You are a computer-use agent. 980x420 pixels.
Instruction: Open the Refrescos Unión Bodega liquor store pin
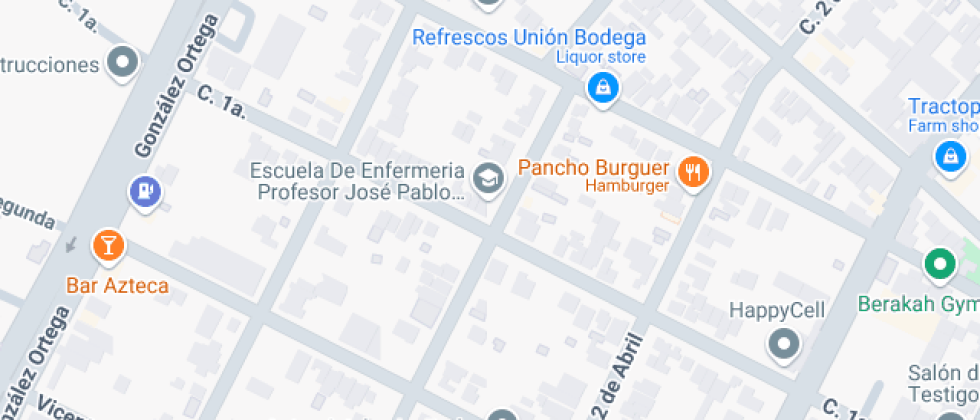(x=602, y=89)
